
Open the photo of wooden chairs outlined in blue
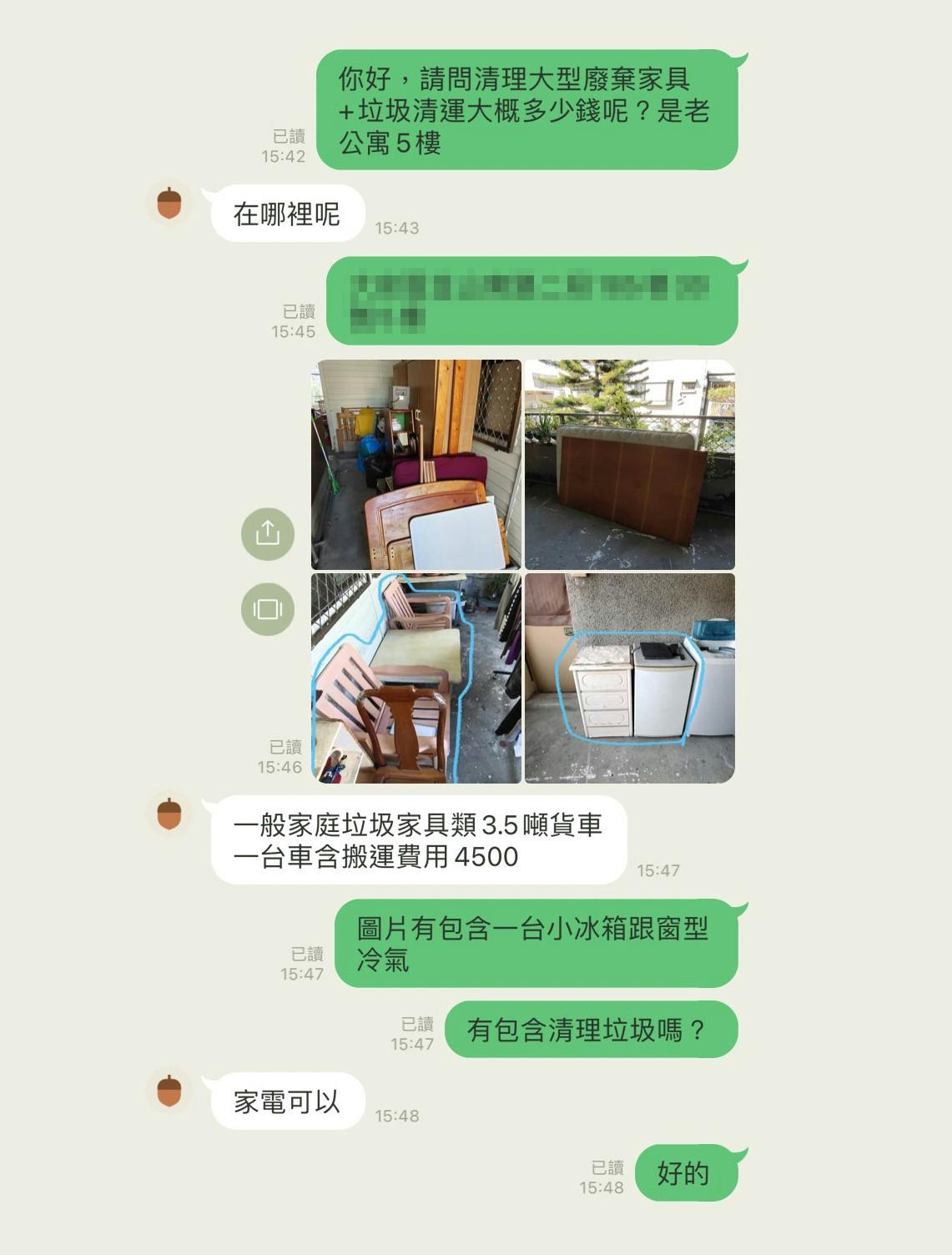[x=416, y=678]
